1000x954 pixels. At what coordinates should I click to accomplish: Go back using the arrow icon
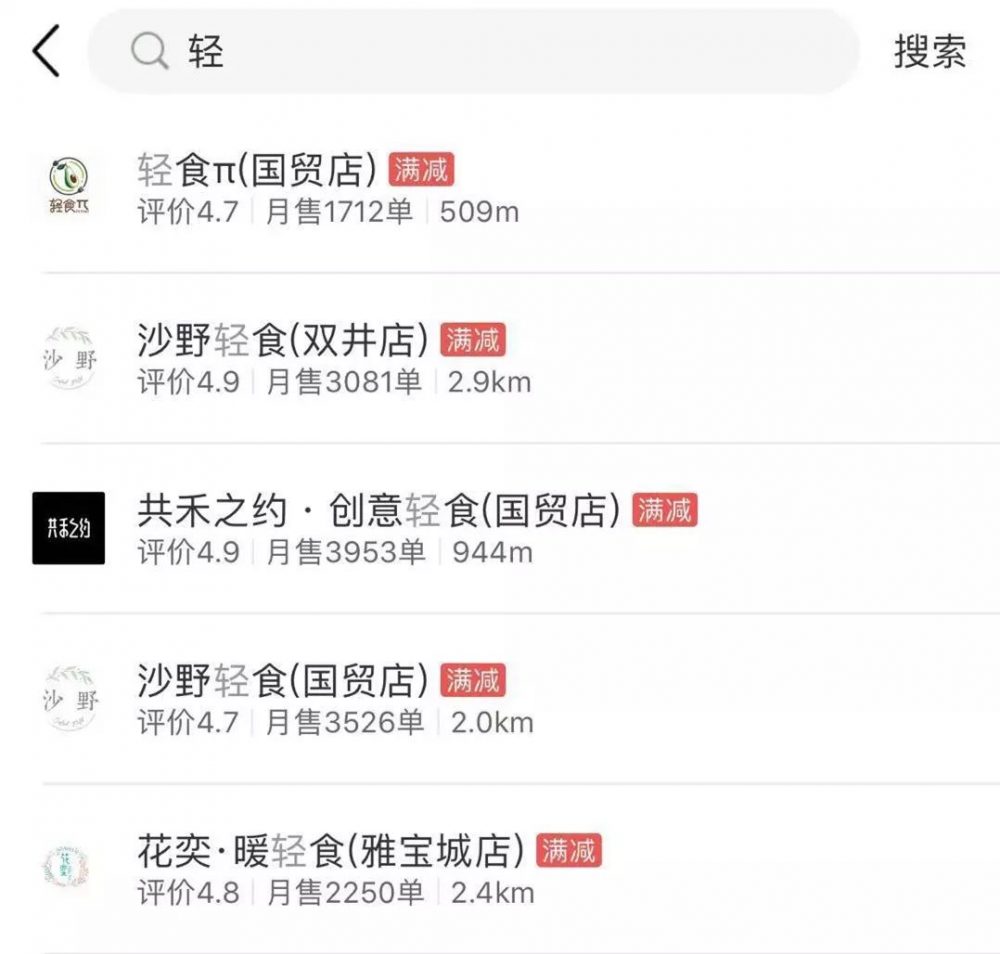coord(46,52)
